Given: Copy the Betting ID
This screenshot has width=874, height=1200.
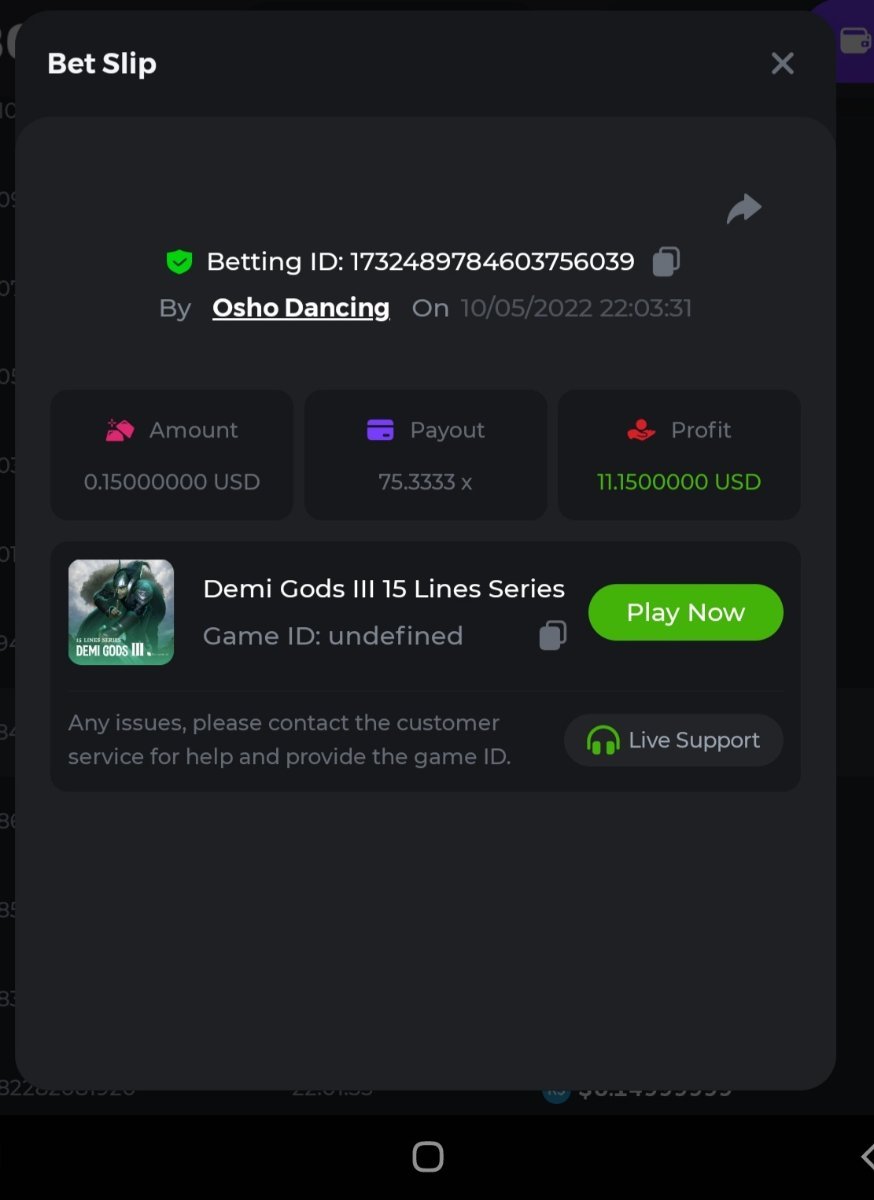Looking at the screenshot, I should pos(666,262).
